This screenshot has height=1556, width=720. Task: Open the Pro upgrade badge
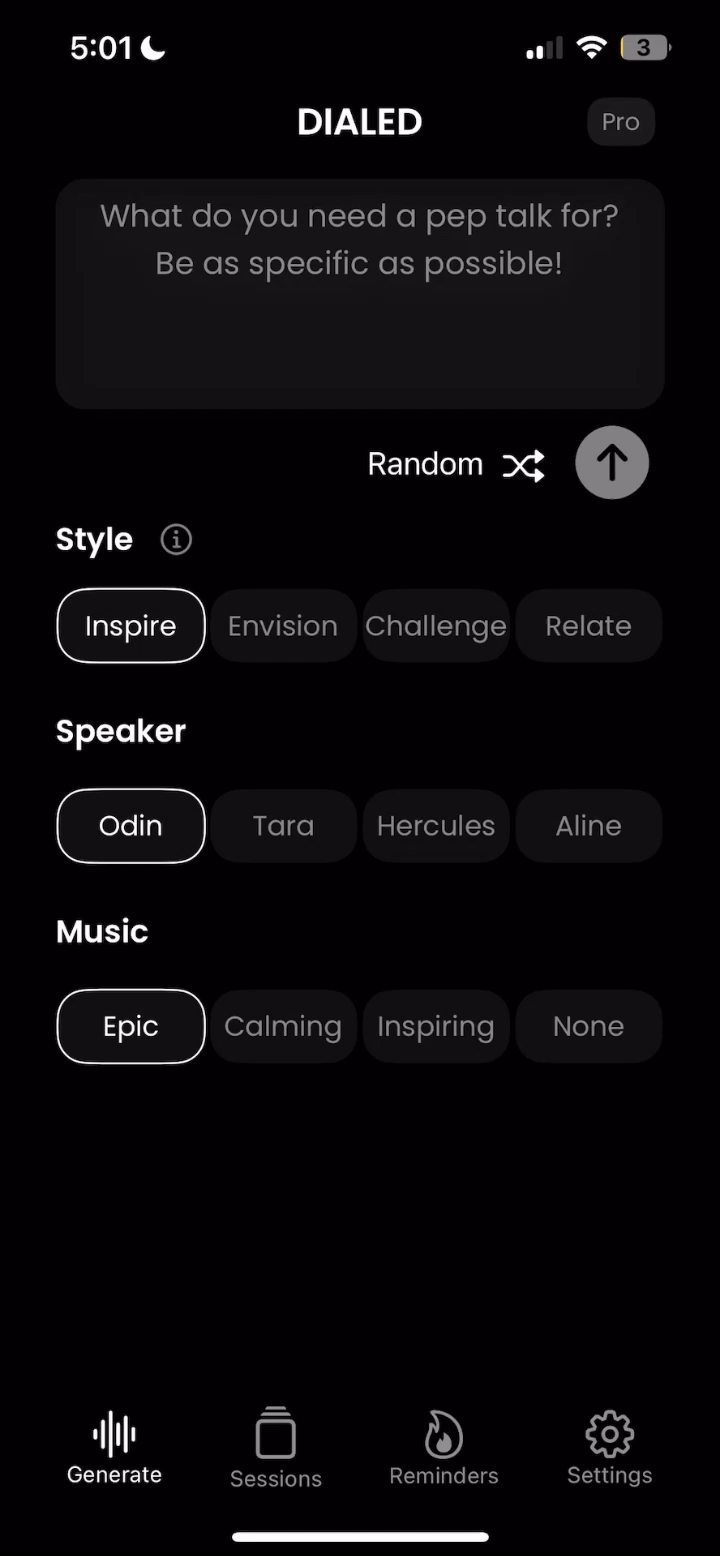tap(620, 122)
